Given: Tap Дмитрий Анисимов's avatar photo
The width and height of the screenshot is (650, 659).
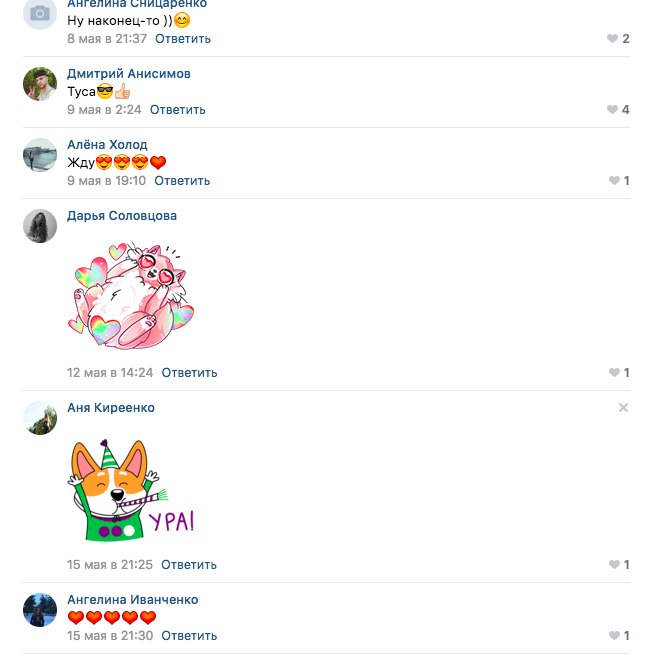Looking at the screenshot, I should pos(39,84).
